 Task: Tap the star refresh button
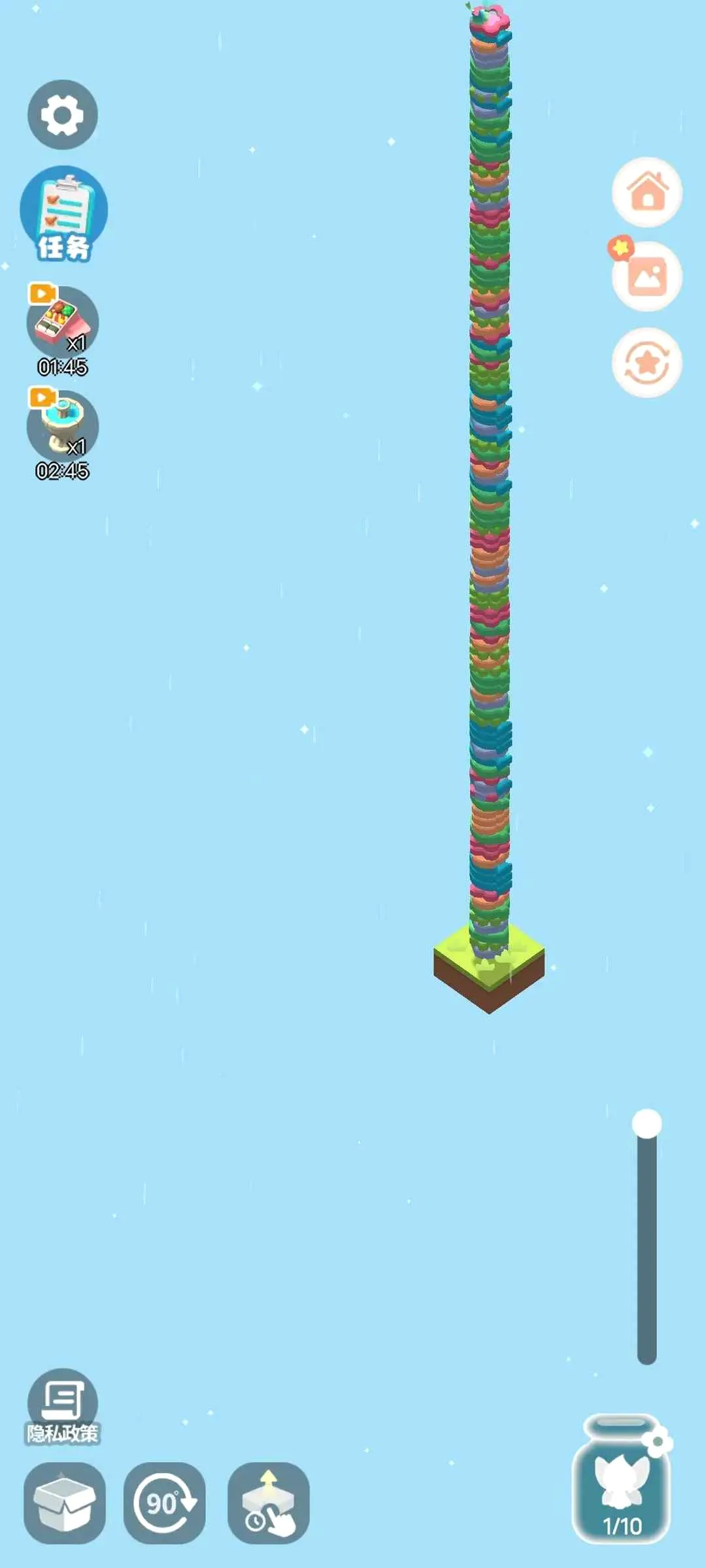pyautogui.click(x=647, y=363)
